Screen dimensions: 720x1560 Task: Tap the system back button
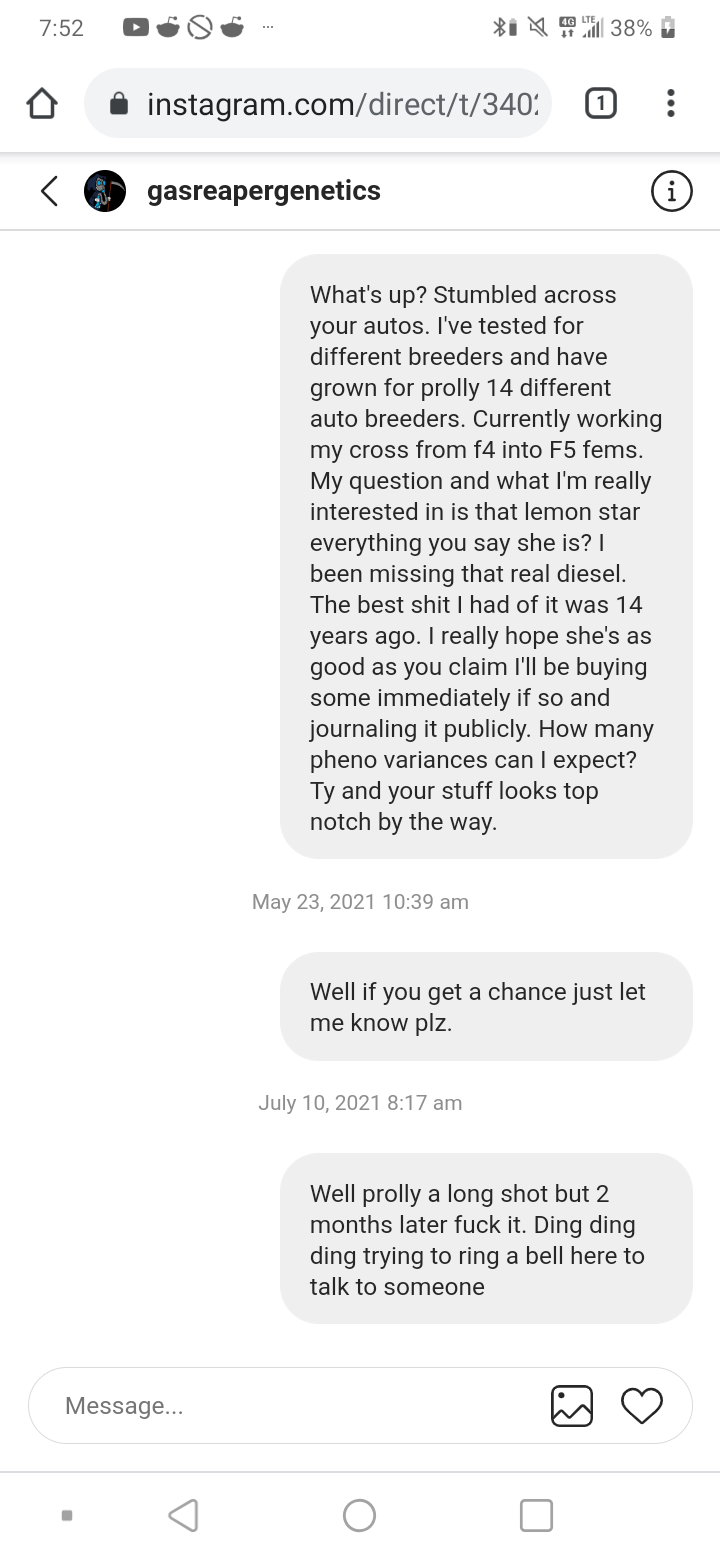183,1515
